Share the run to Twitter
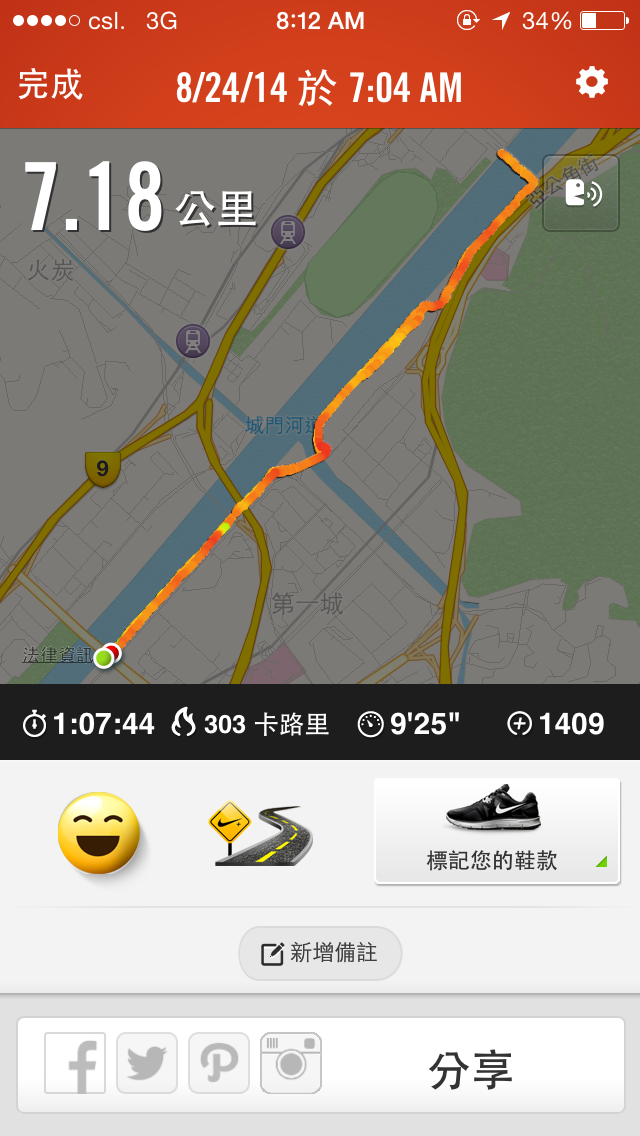This screenshot has width=640, height=1136. pos(147,1063)
